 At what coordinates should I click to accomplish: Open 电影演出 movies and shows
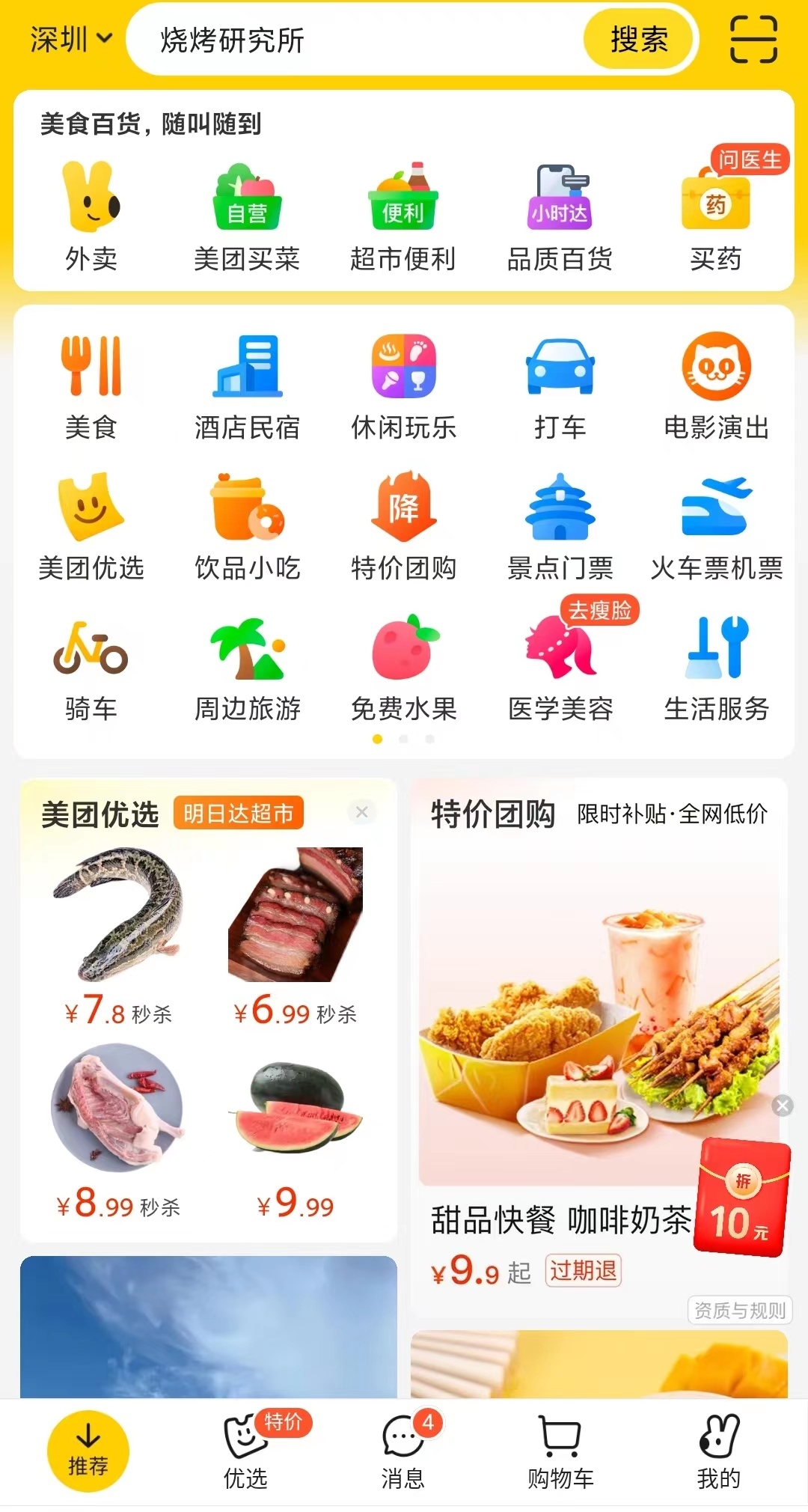point(716,387)
